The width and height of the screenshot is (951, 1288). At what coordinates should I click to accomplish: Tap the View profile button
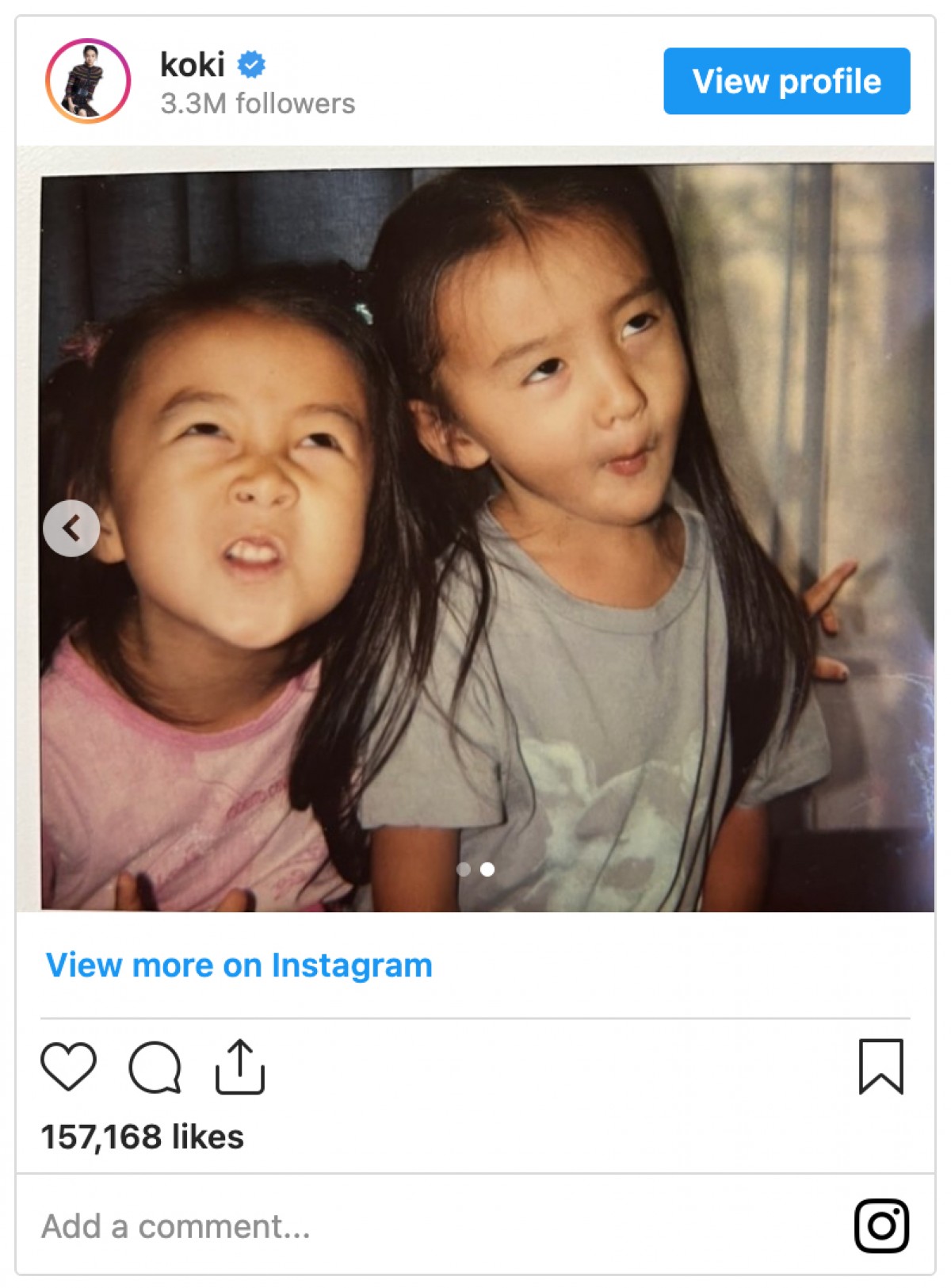(786, 81)
